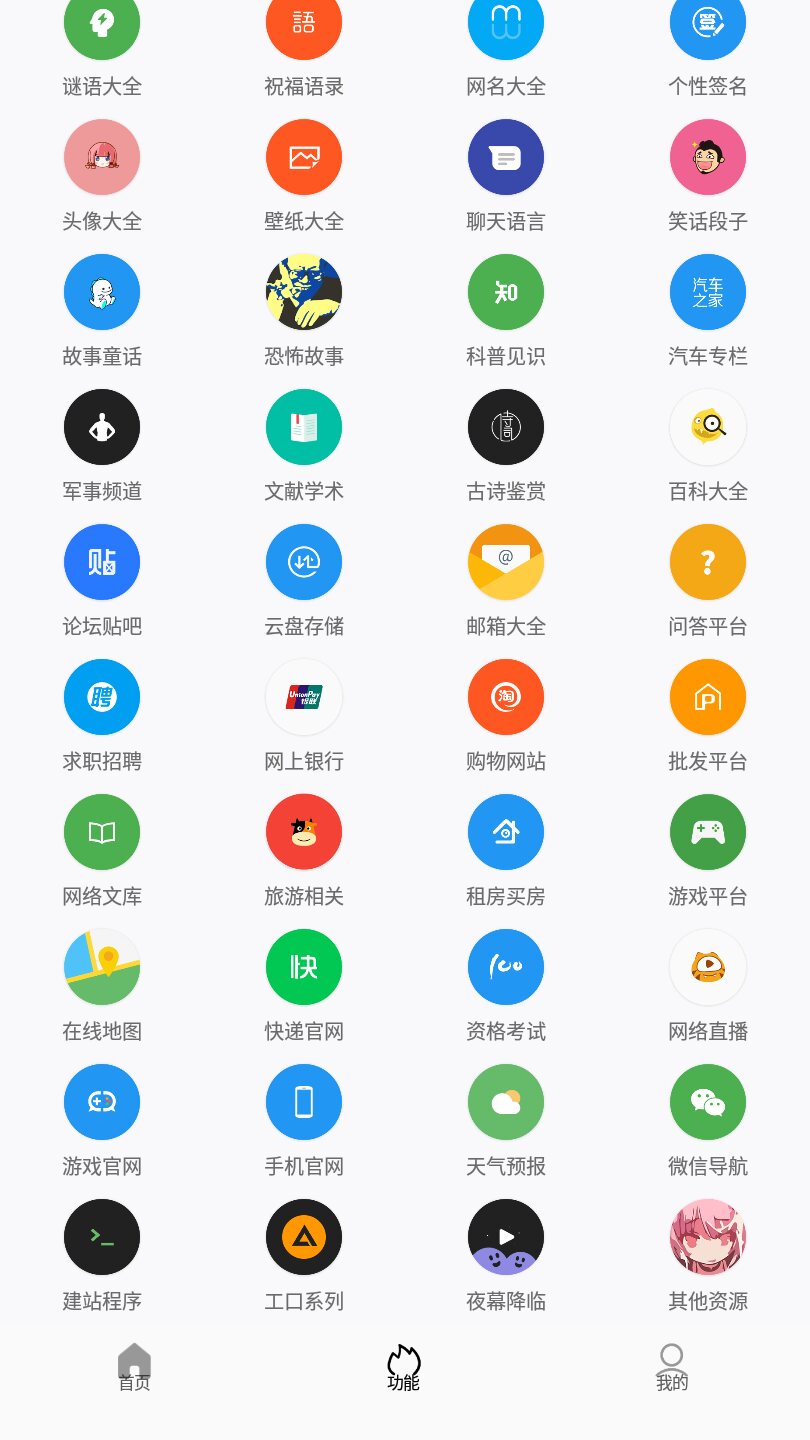Open 古诗鉴赏 category
This screenshot has width=810, height=1440.
[506, 427]
